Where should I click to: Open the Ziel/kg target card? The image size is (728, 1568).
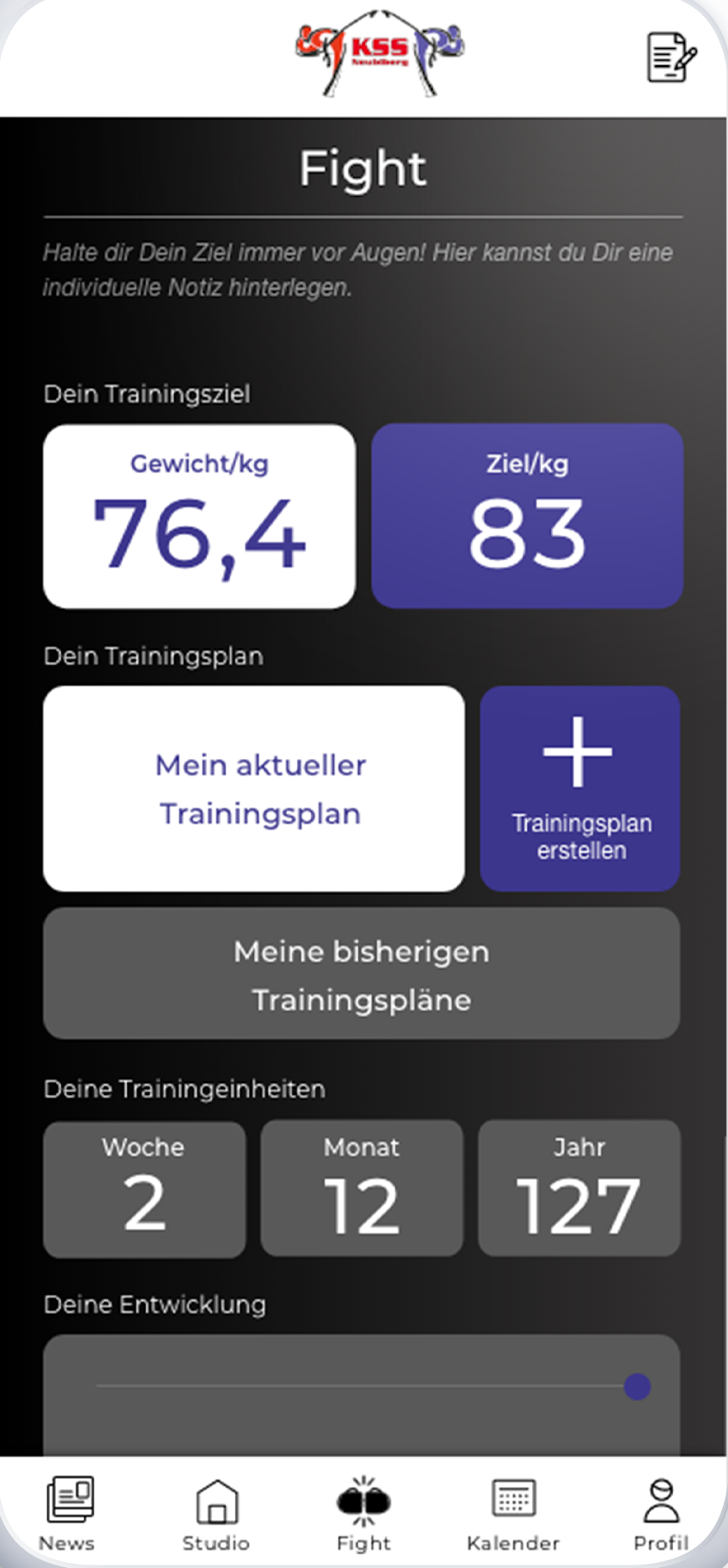(527, 516)
